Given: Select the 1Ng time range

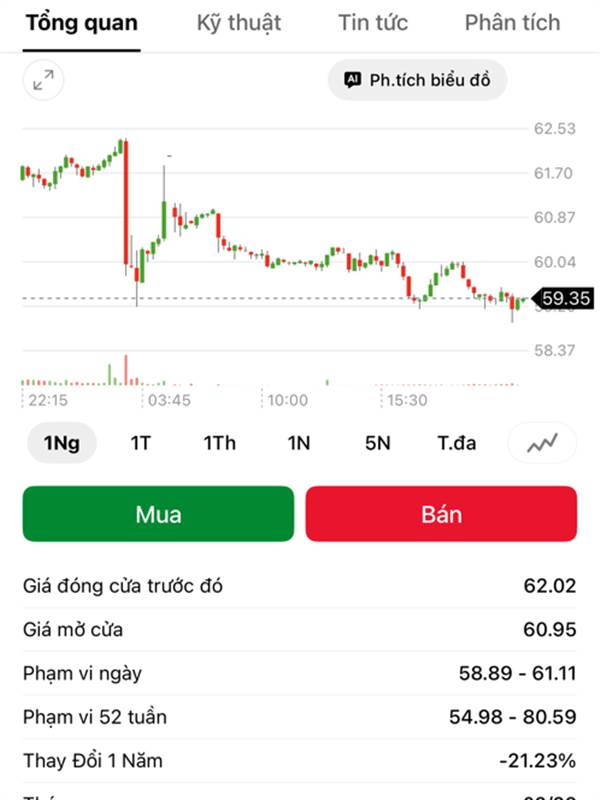Looking at the screenshot, I should tap(62, 443).
